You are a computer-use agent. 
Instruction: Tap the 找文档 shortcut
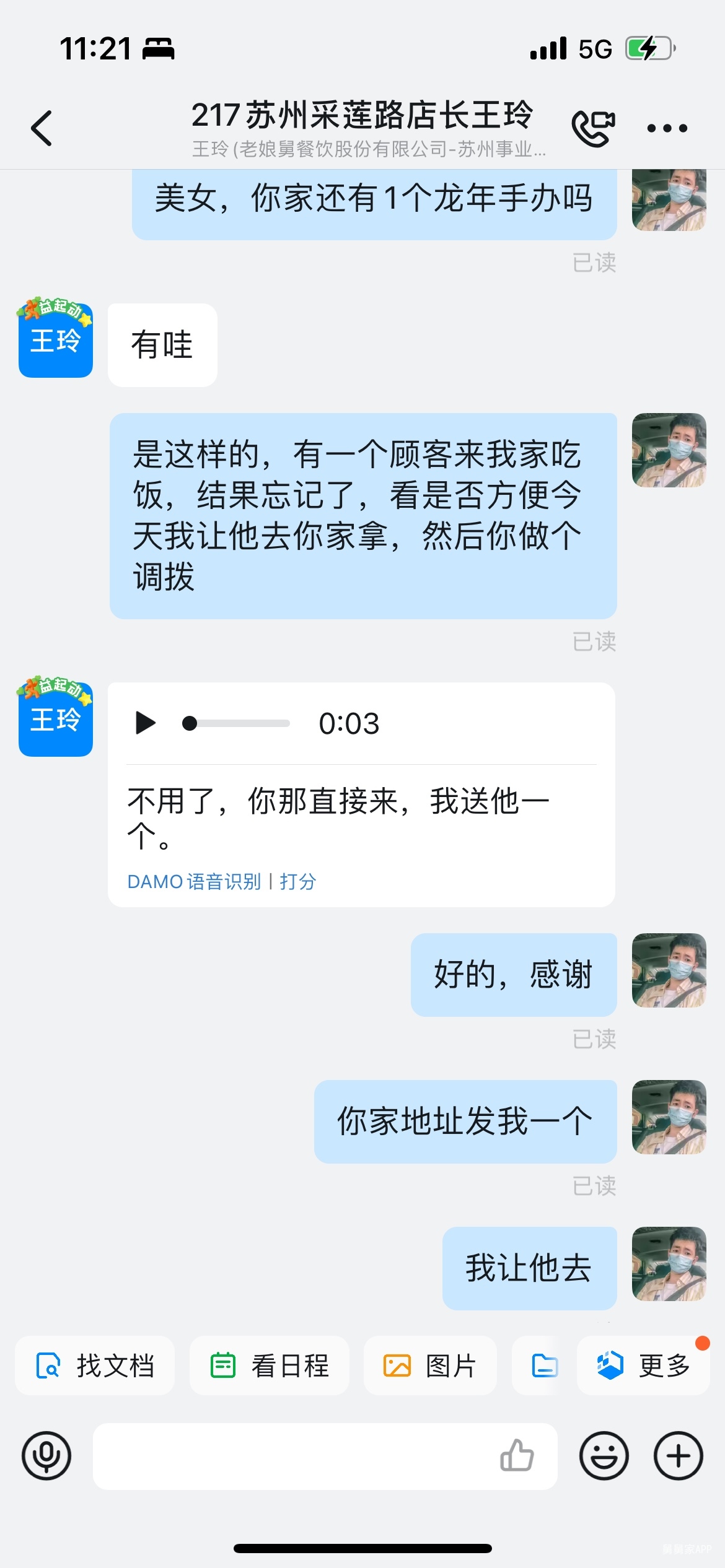point(95,1365)
